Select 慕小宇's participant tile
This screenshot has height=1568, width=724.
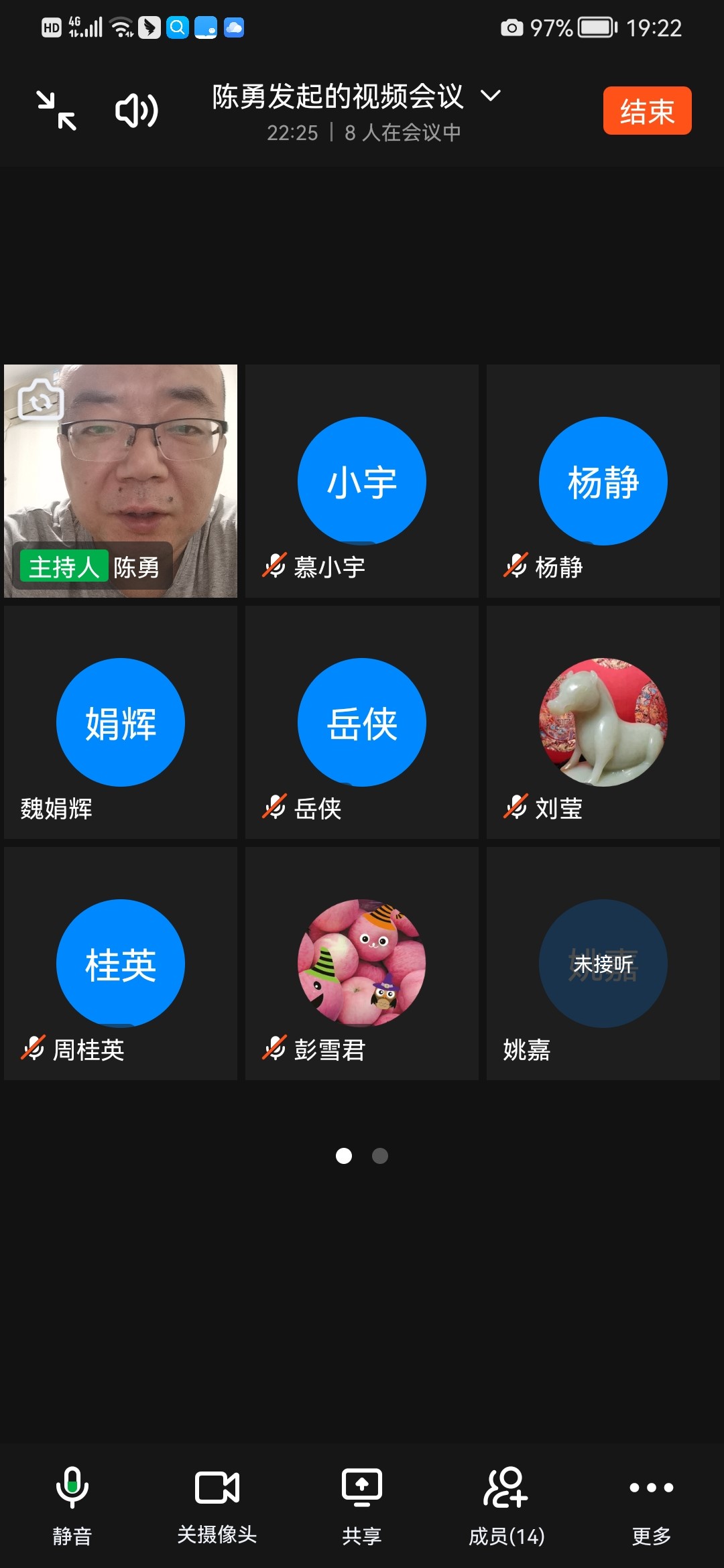[362, 481]
